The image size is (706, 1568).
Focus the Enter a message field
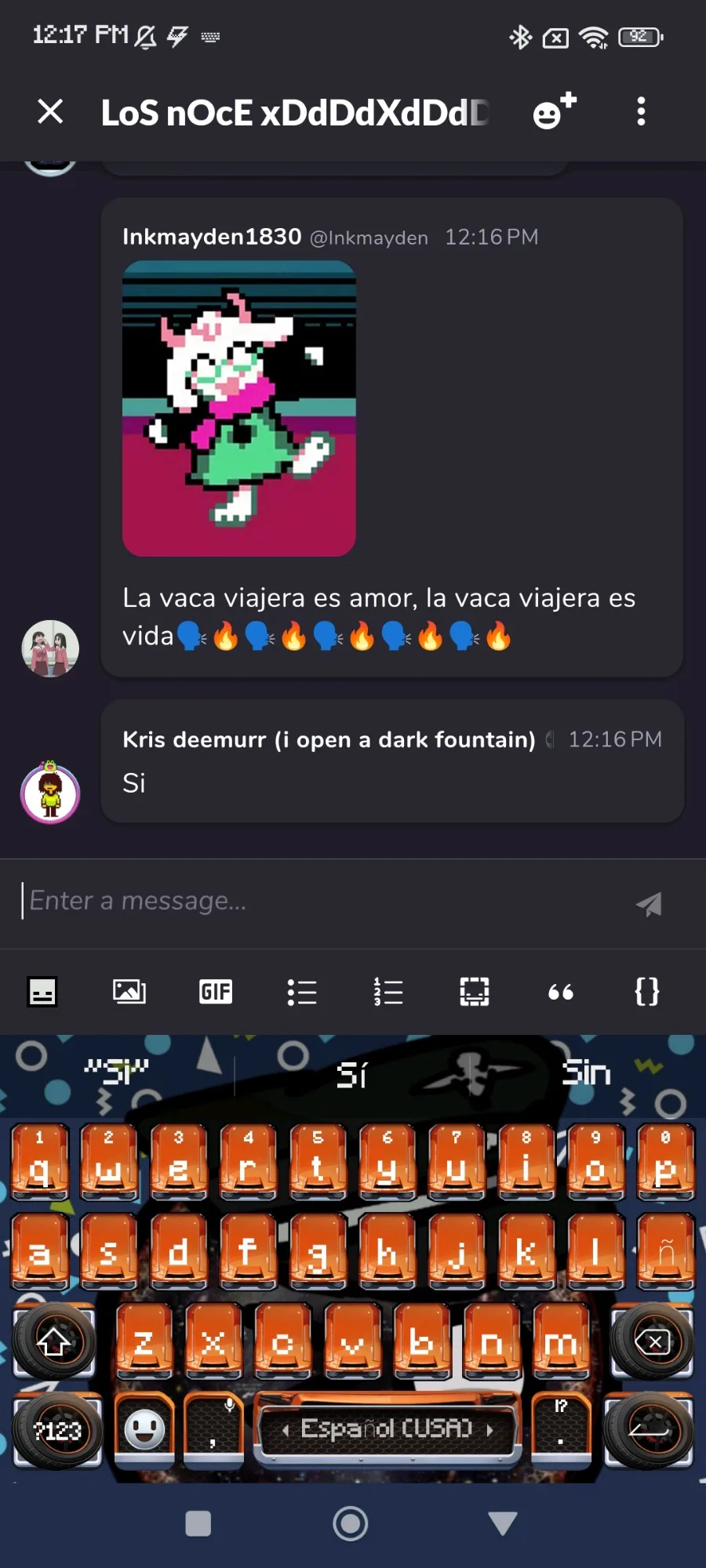tap(322, 901)
